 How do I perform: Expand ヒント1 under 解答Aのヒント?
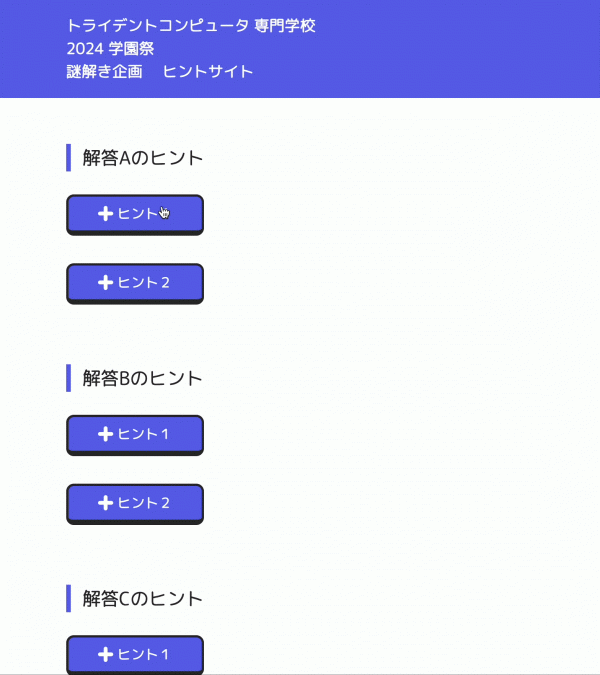click(135, 213)
